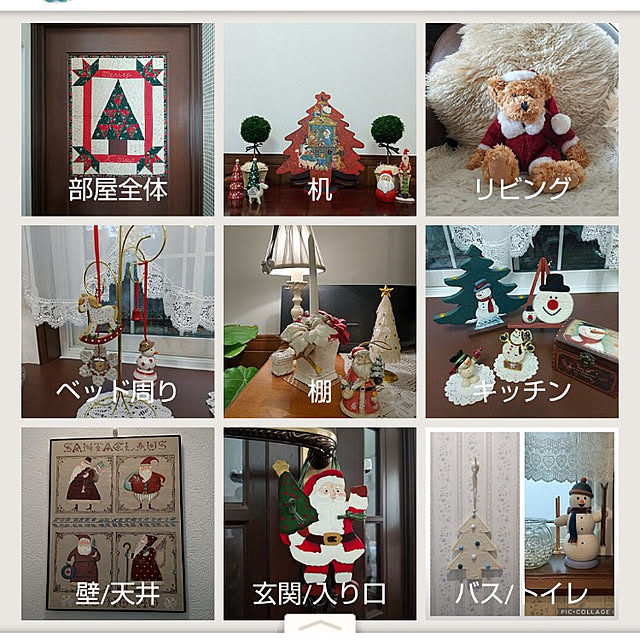
Task: Select the 机 category tile
Action: click(x=320, y=120)
